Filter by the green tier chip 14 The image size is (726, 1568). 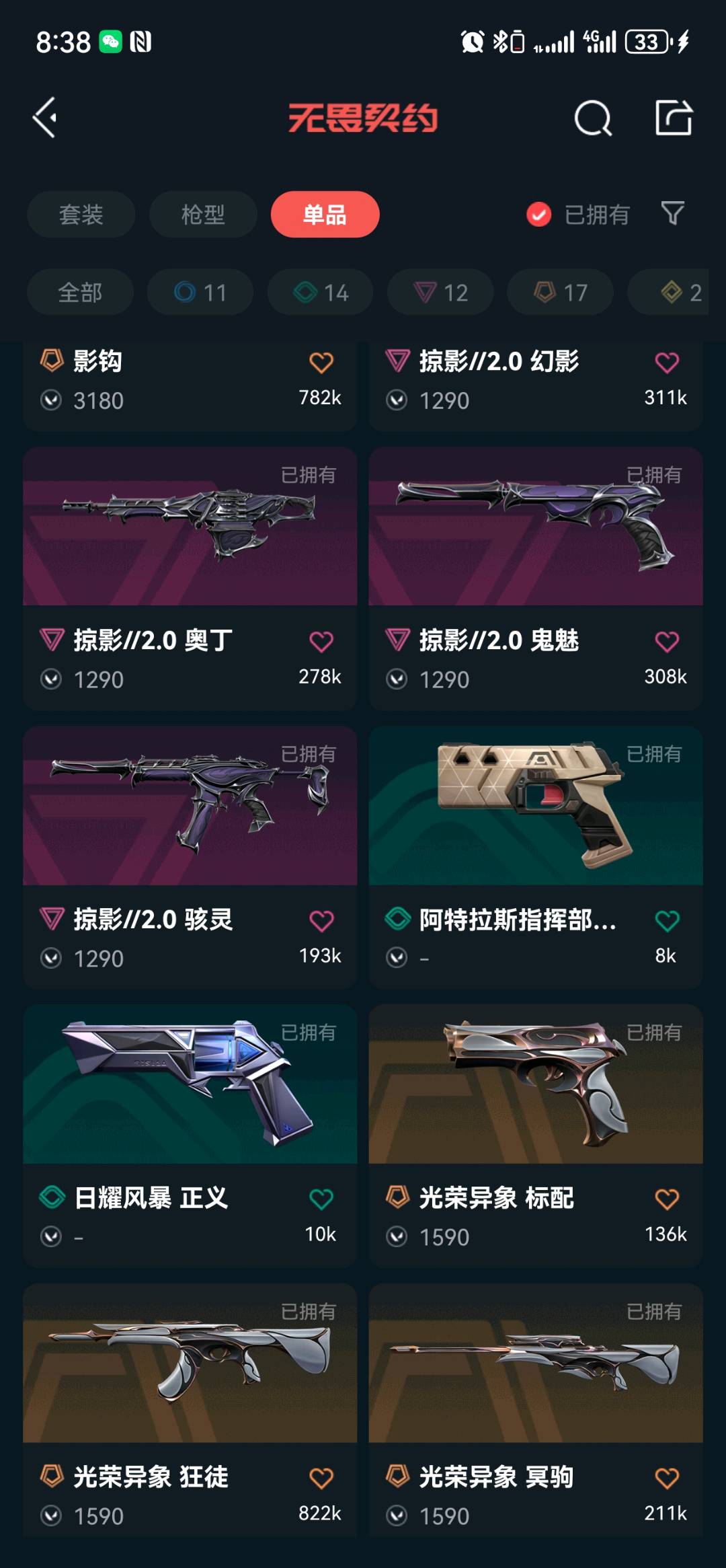(x=321, y=293)
